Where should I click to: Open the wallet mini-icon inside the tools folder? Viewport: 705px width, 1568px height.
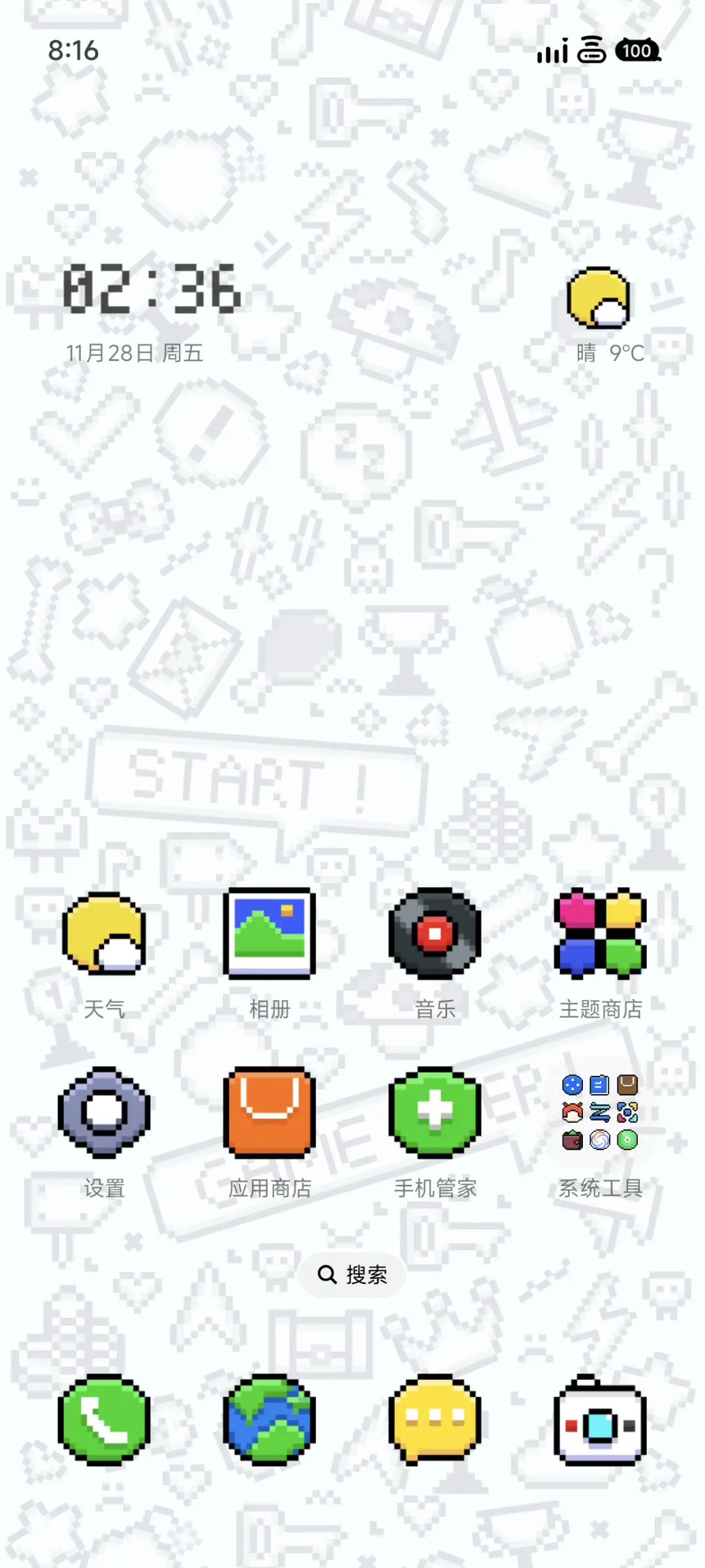[x=573, y=1138]
